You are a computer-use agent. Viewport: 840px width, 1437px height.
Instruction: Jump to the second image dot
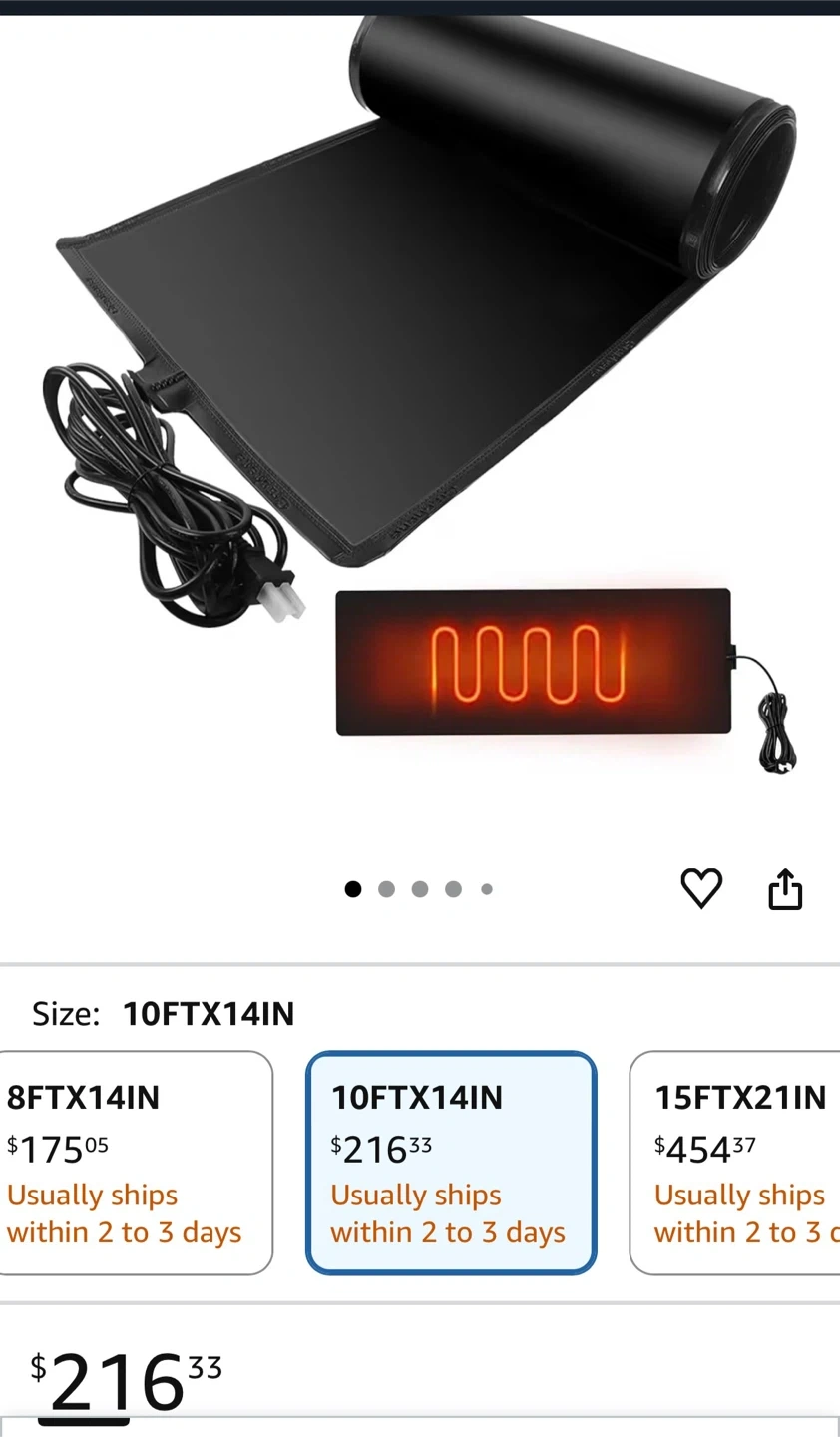pos(386,889)
